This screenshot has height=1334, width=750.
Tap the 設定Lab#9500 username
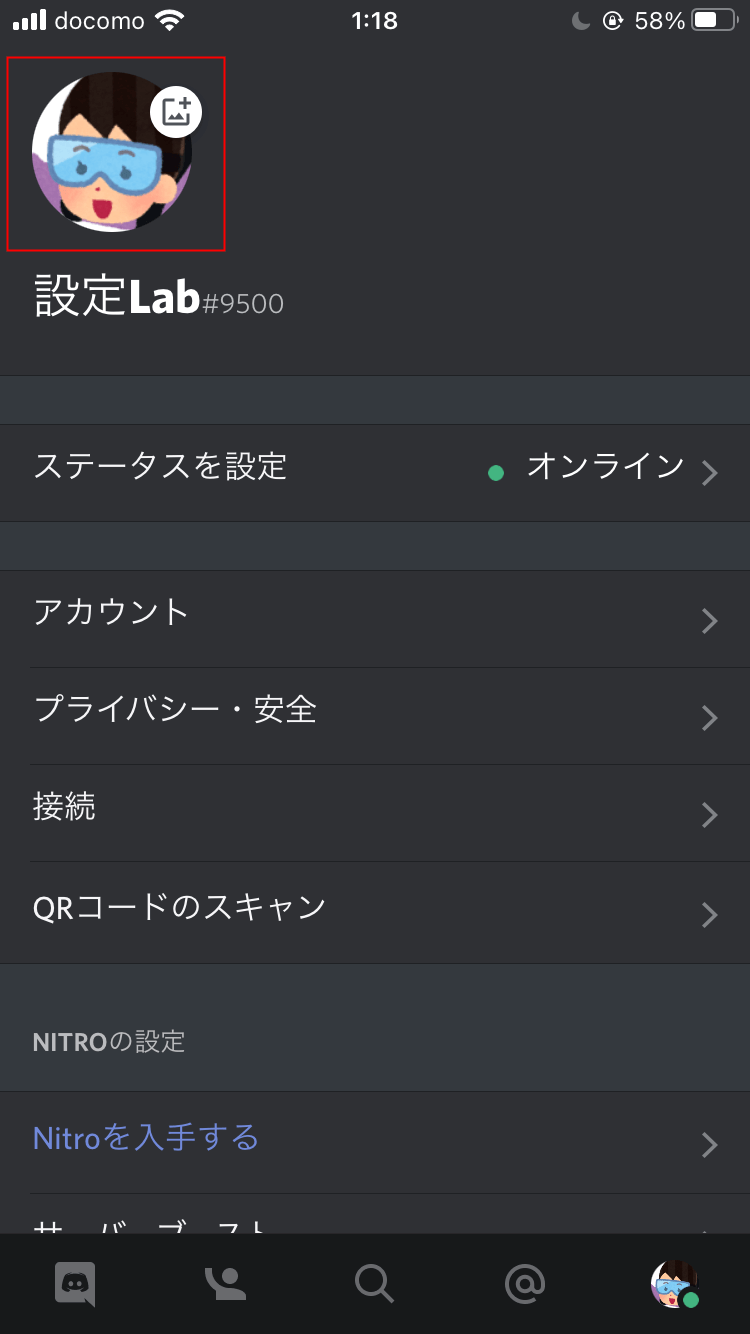tap(155, 300)
